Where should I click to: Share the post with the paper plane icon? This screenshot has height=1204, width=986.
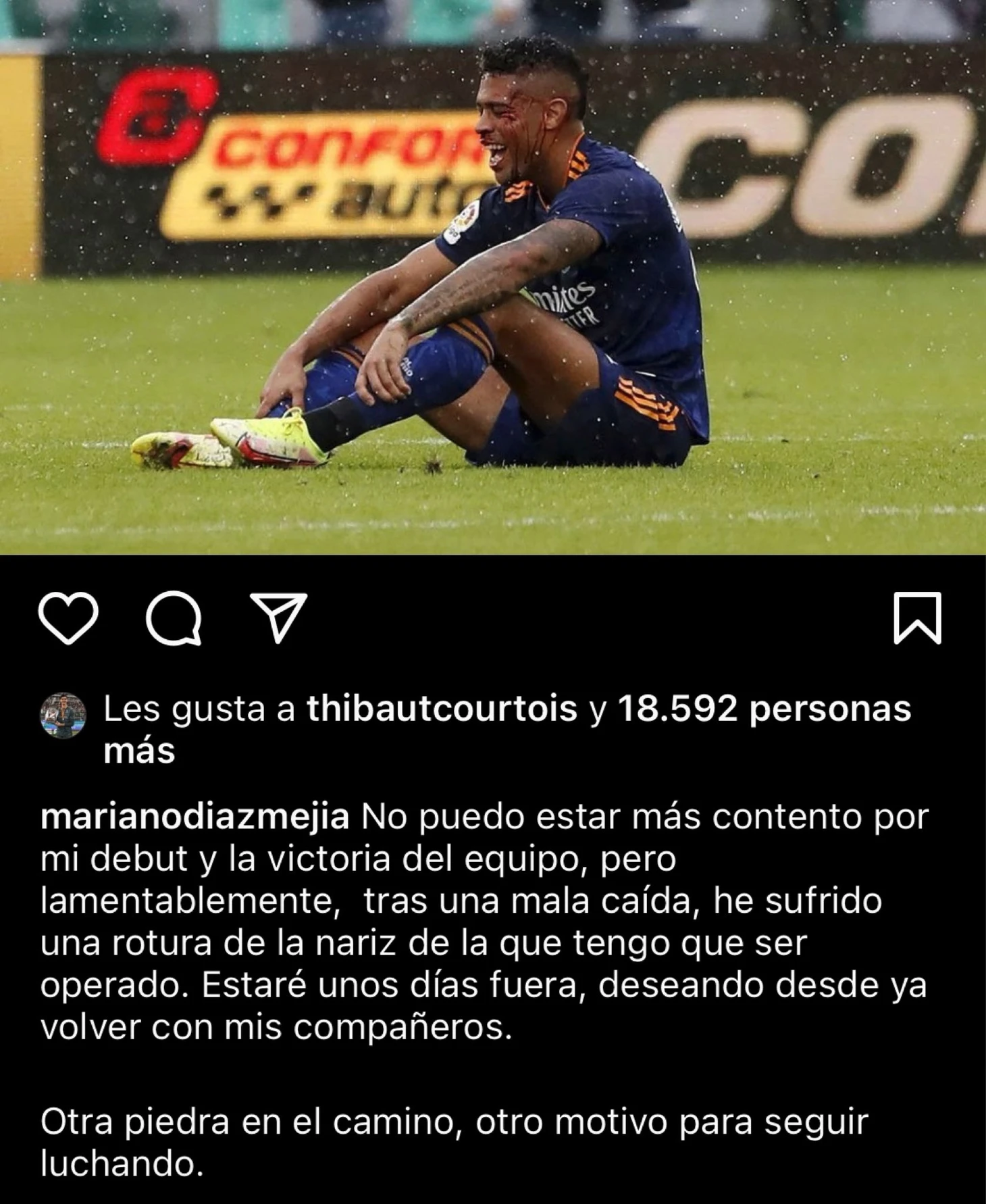(x=278, y=618)
